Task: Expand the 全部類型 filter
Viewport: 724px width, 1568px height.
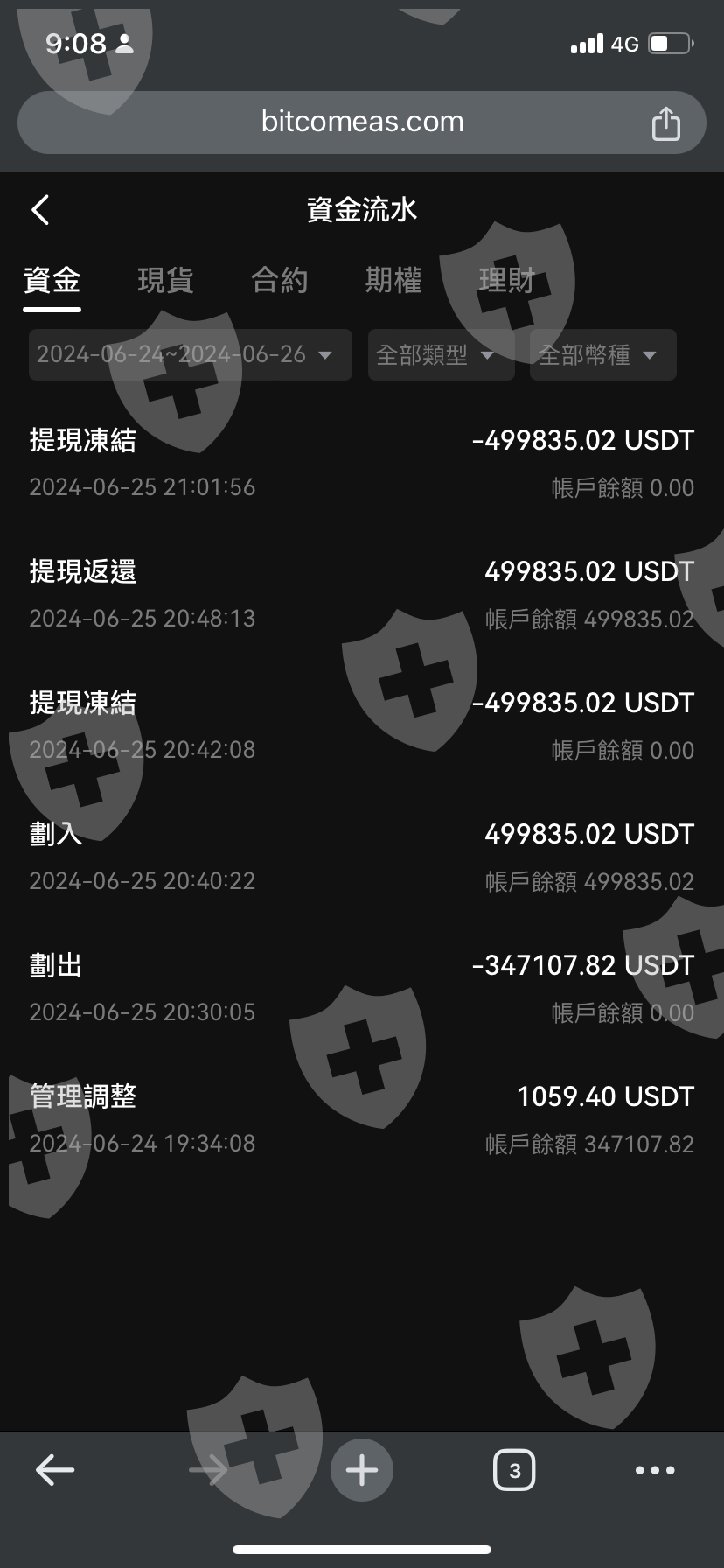Action: tap(440, 355)
